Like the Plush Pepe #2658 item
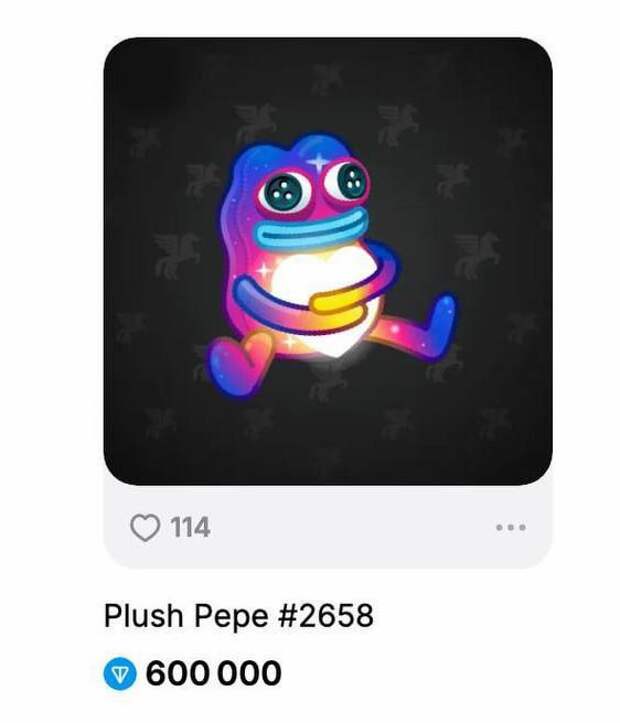Screen dimensions: 620x723 145,527
